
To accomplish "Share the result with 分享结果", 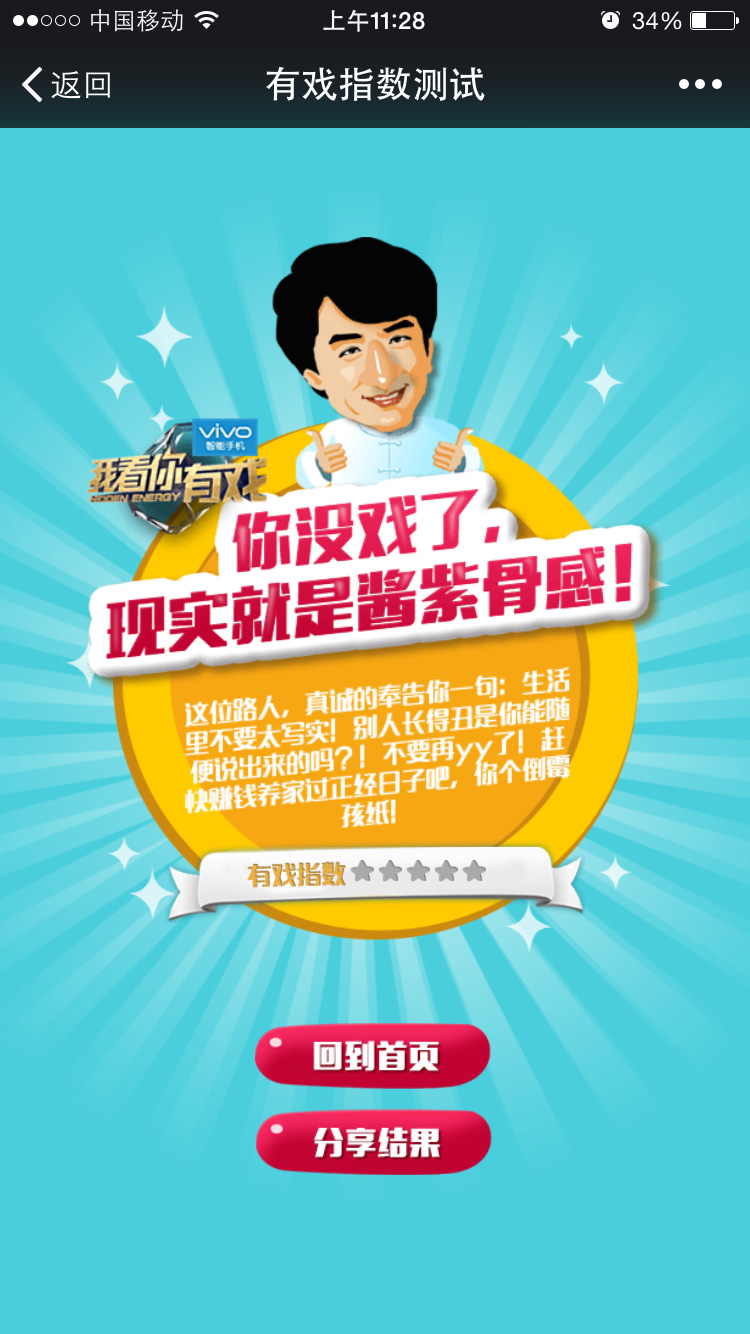I will [x=373, y=1142].
